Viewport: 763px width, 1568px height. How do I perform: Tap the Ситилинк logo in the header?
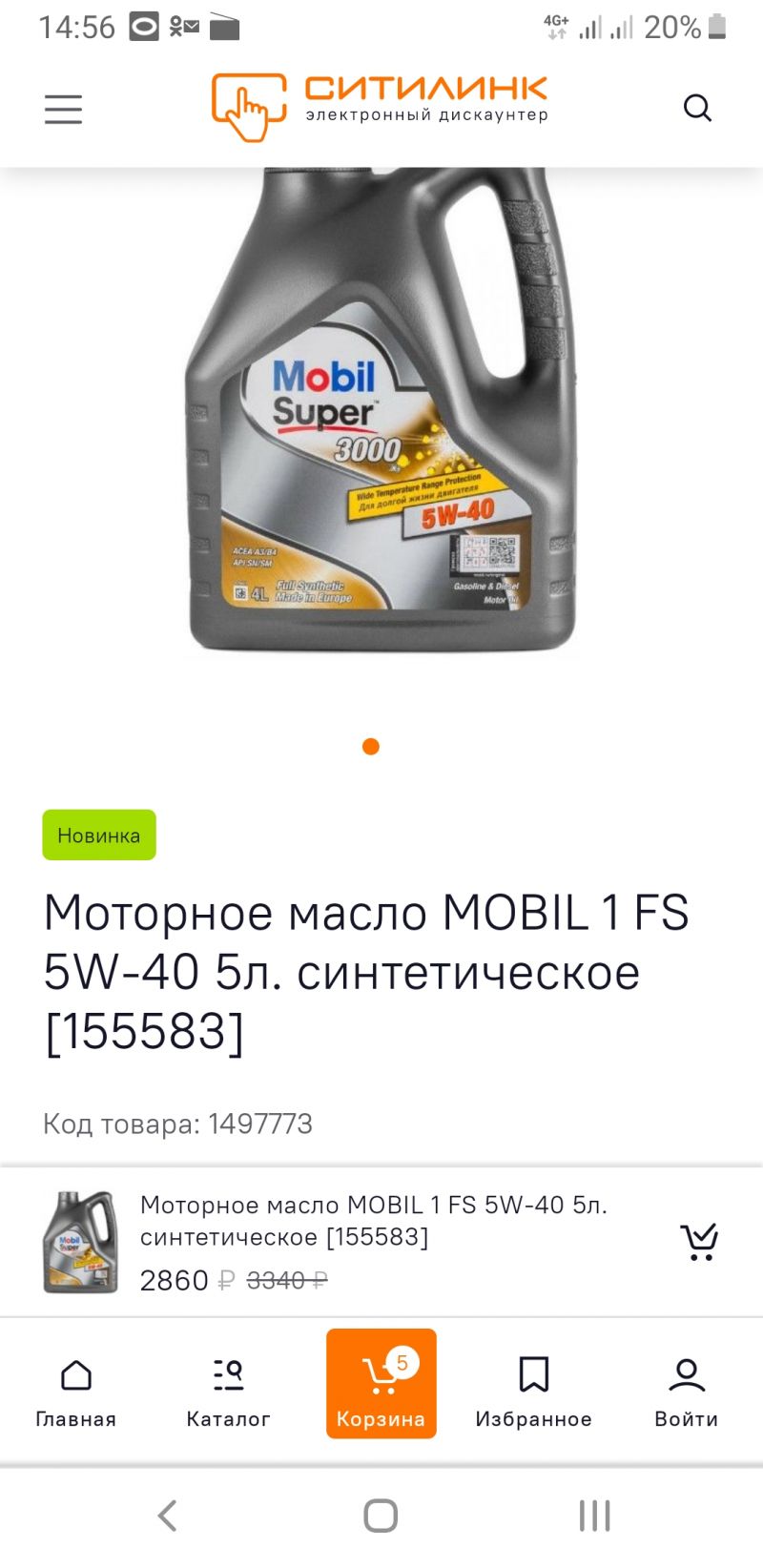pos(380,107)
